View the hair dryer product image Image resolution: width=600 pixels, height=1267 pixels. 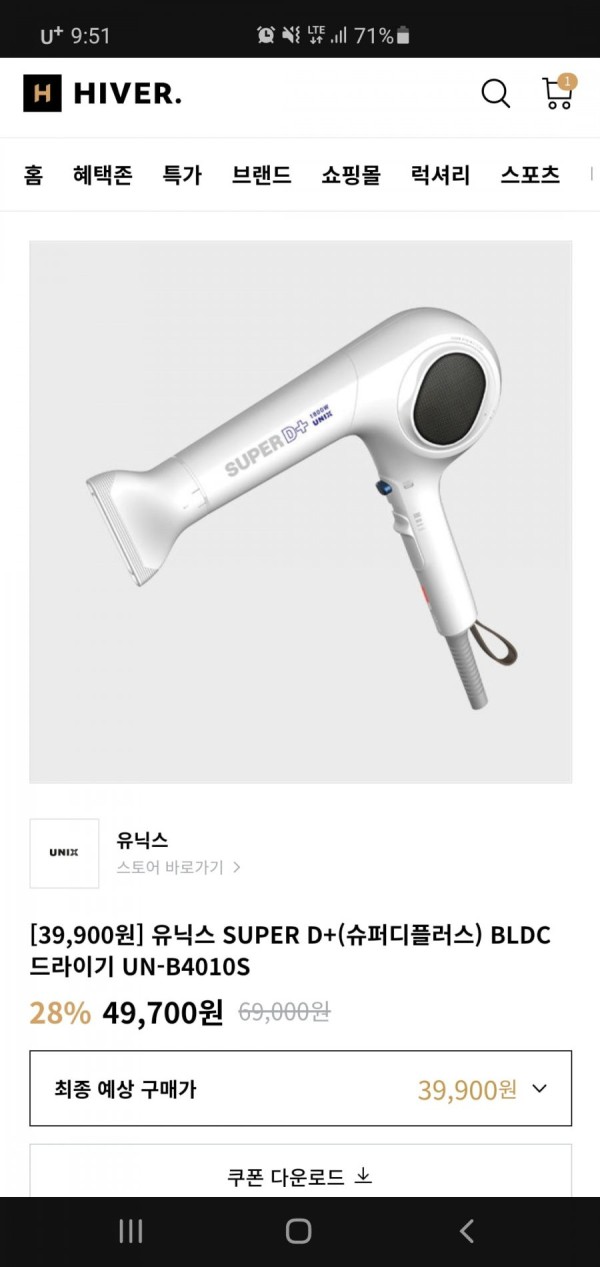click(300, 511)
